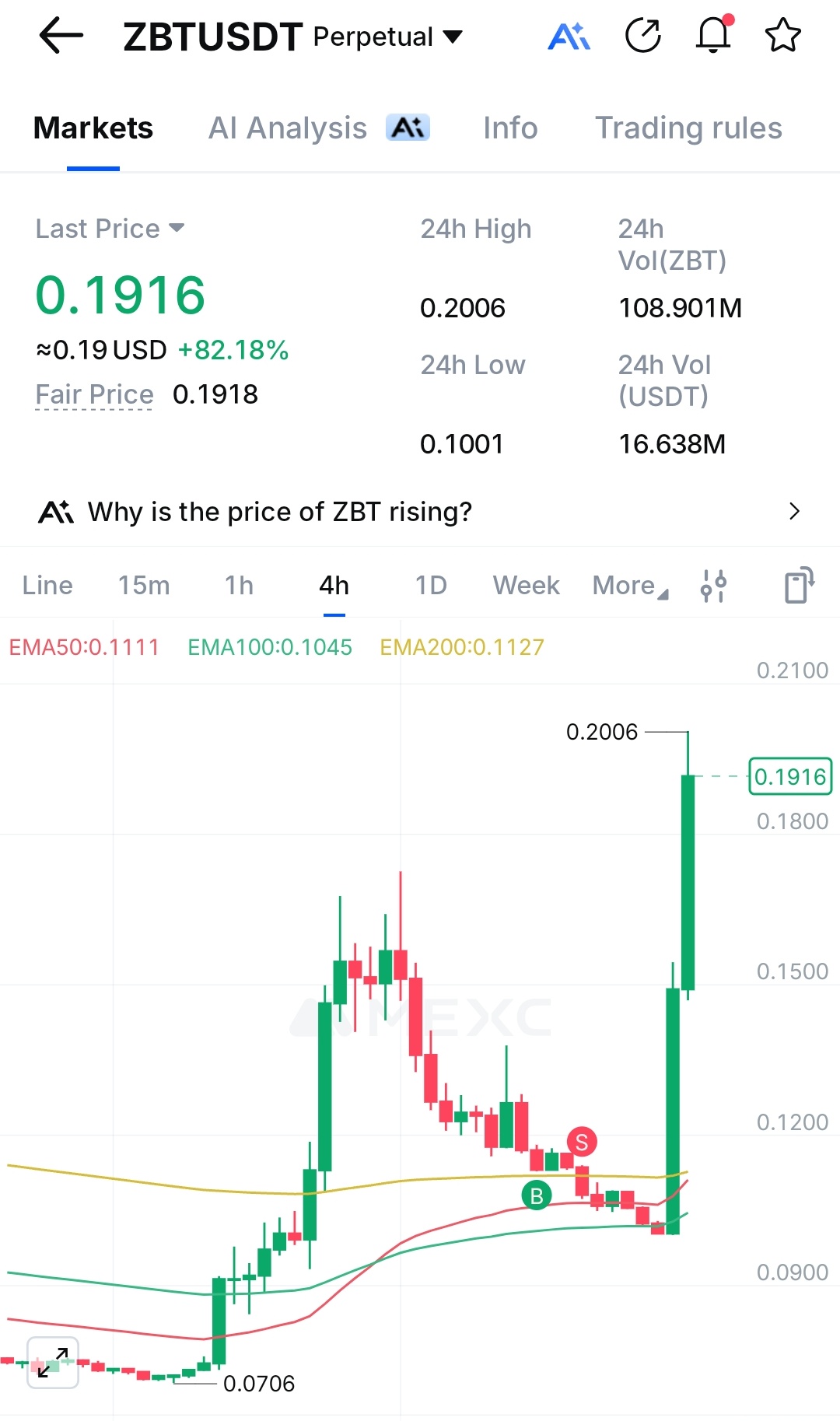Open the ZBTUSDT Perpetual pair dropdown

click(x=452, y=37)
